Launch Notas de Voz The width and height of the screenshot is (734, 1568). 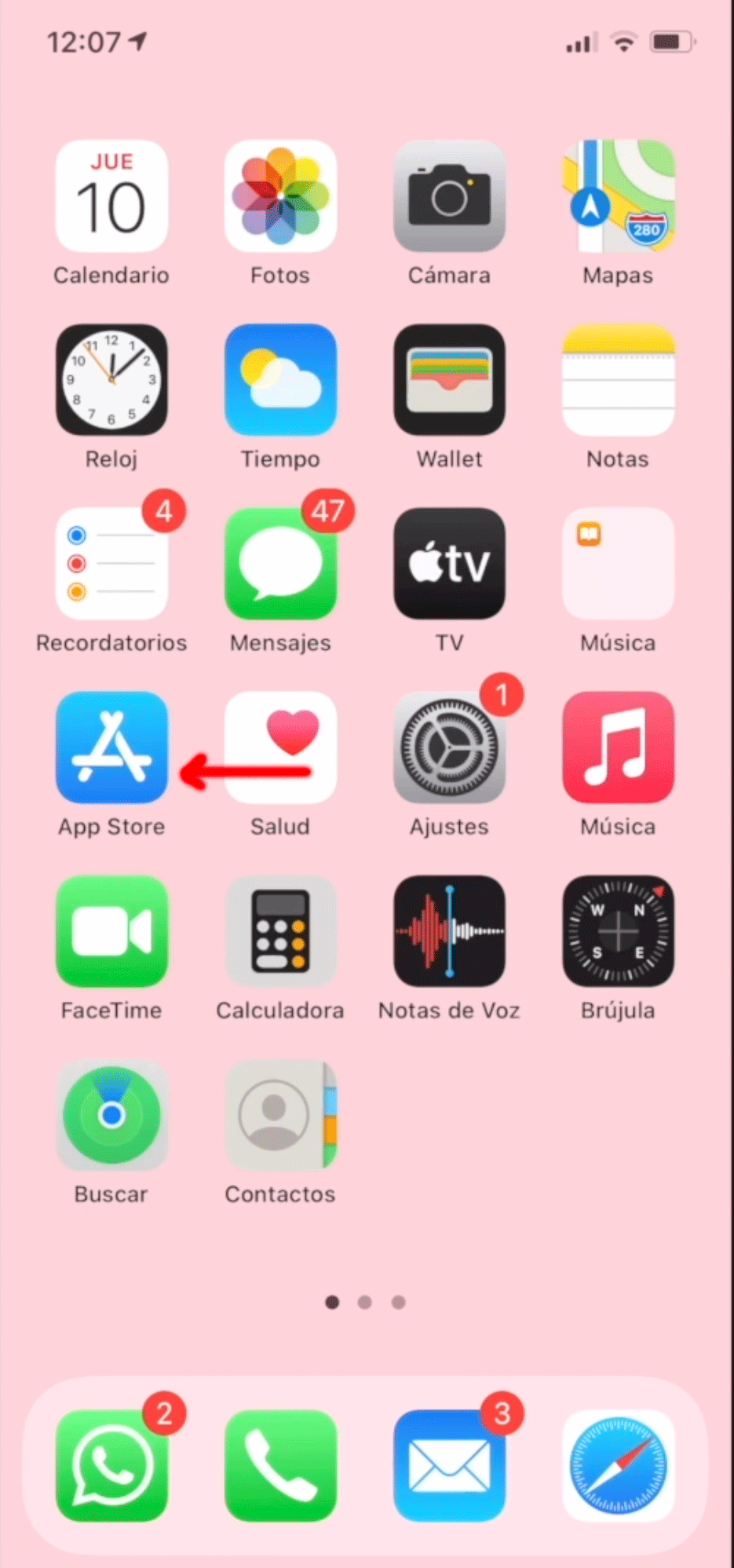point(449,931)
